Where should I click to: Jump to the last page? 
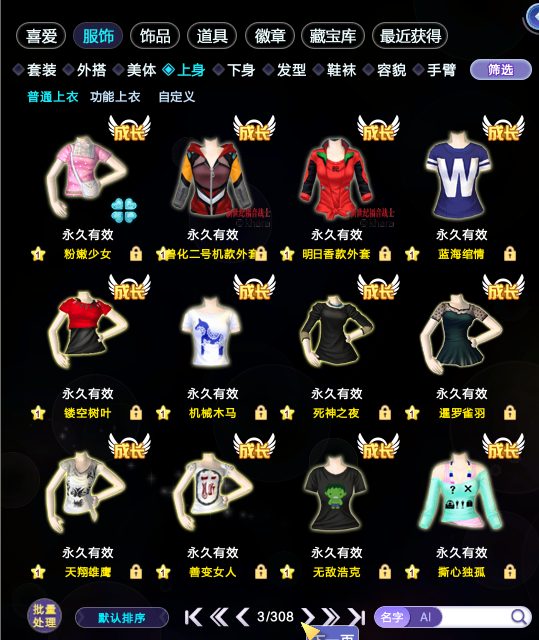356,617
